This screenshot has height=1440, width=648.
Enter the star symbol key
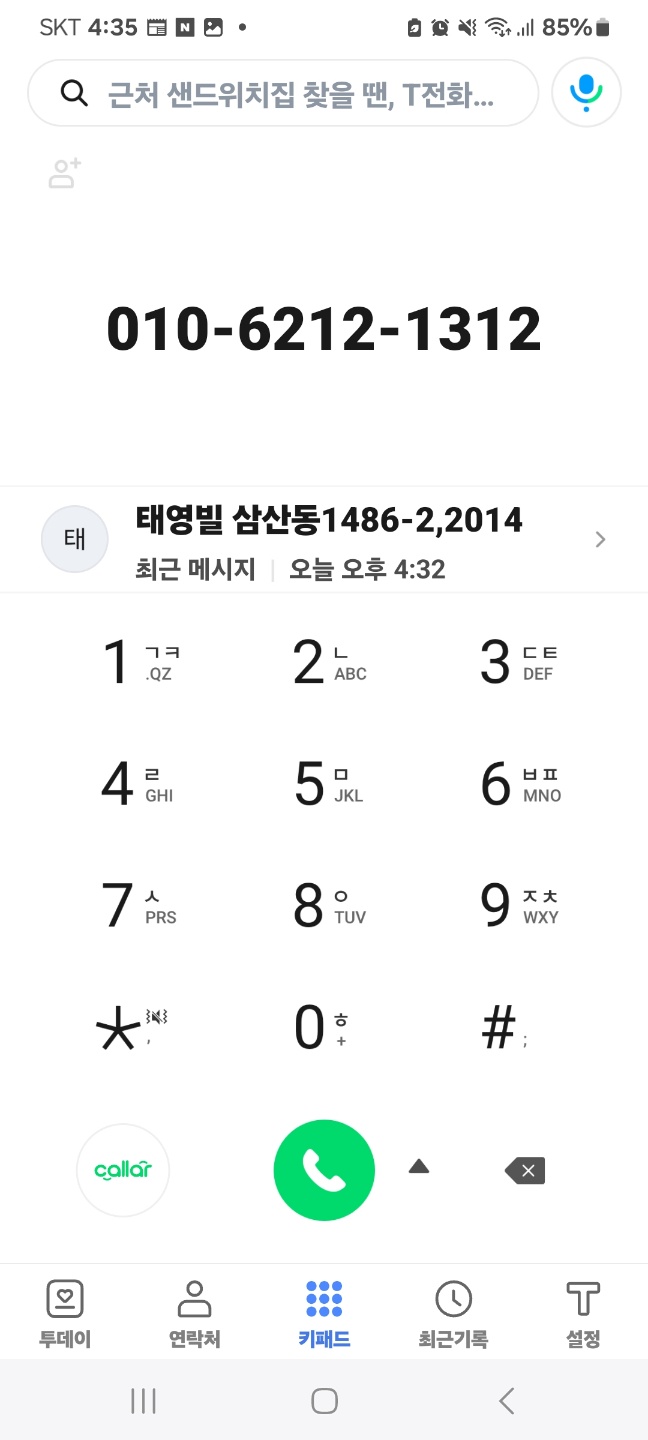tap(131, 1028)
